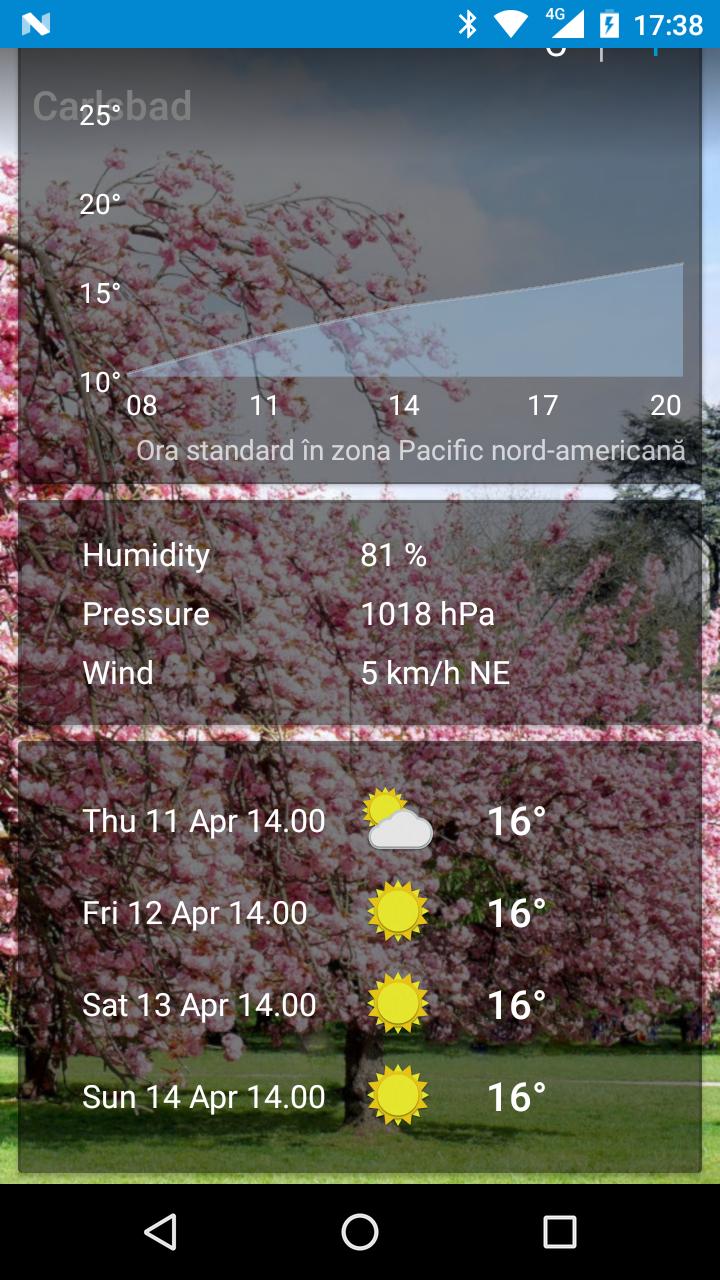Viewport: 720px width, 1280px height.
Task: Select Sunday's sunny weather icon
Action: click(397, 1096)
